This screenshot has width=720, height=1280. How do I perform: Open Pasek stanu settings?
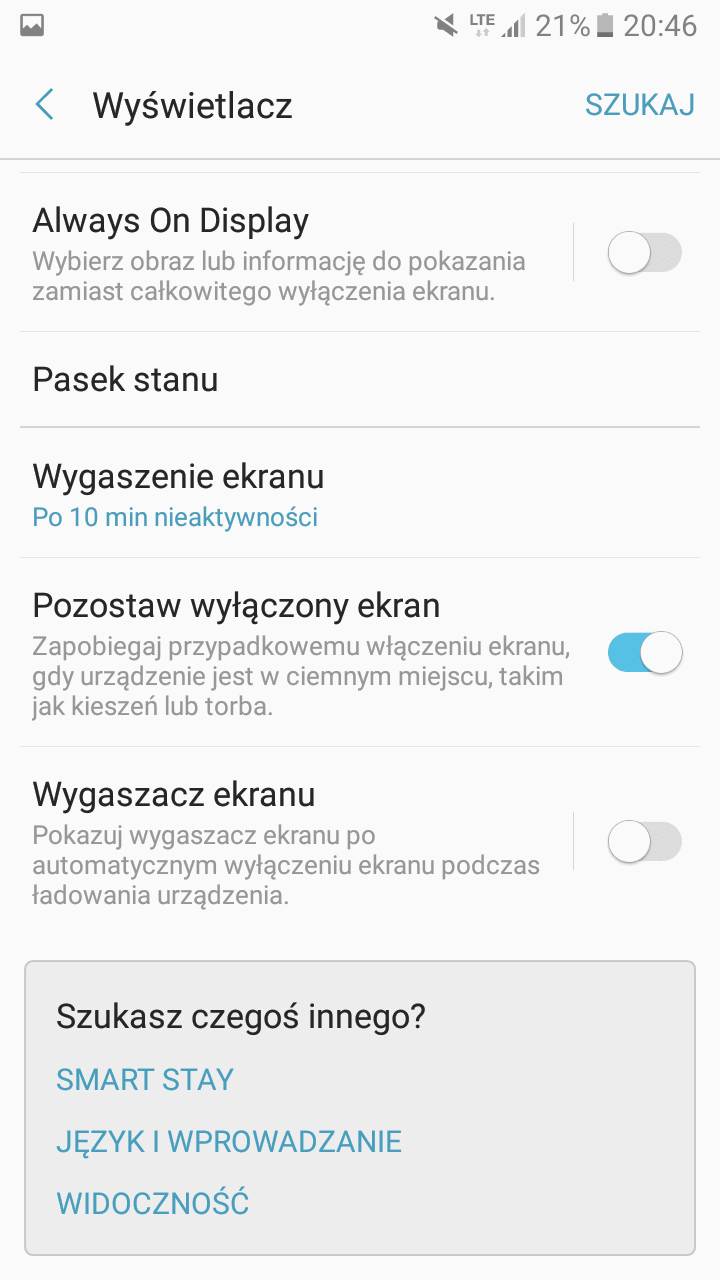coord(360,379)
